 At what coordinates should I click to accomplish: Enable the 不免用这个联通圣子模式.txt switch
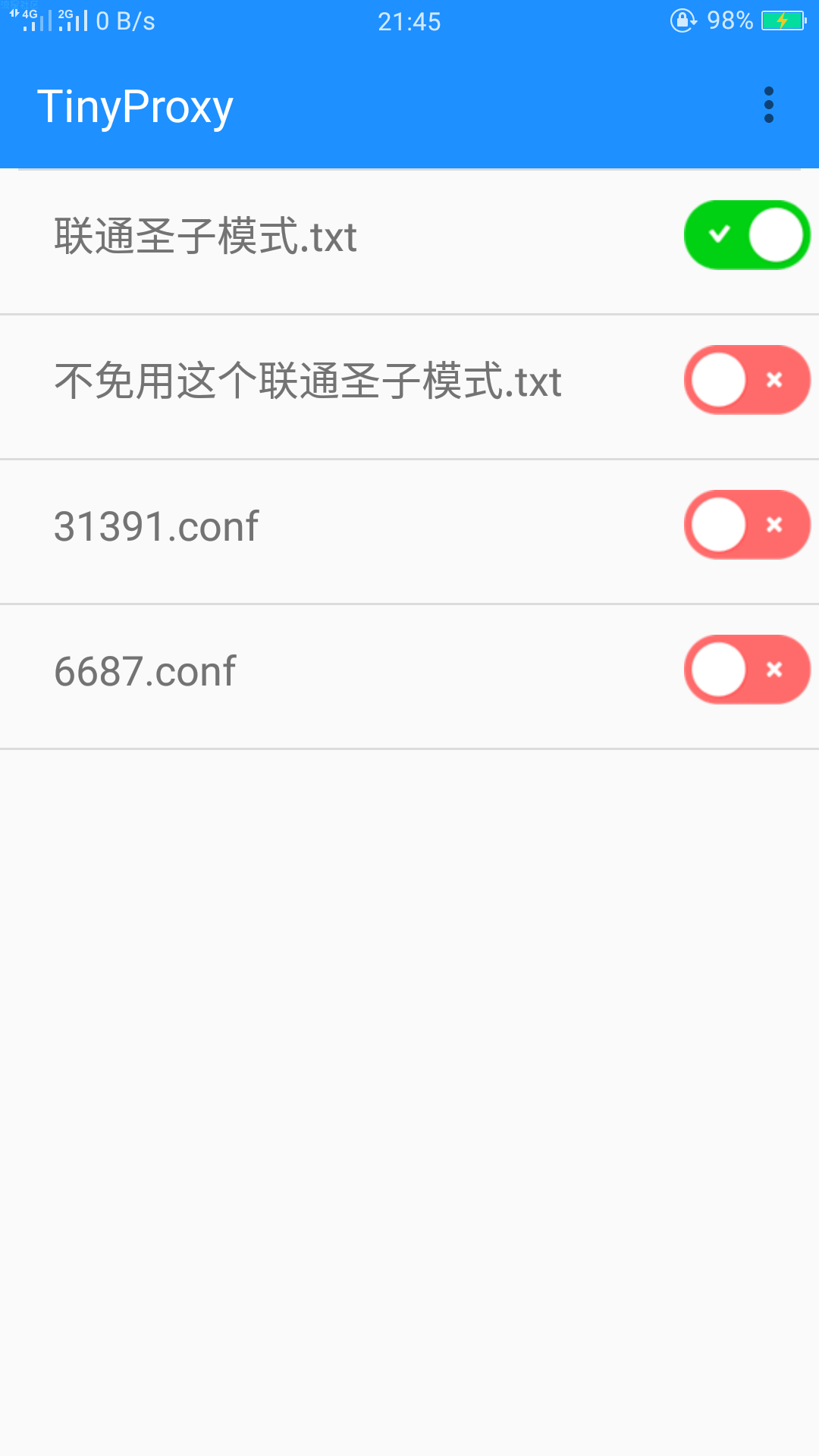747,380
